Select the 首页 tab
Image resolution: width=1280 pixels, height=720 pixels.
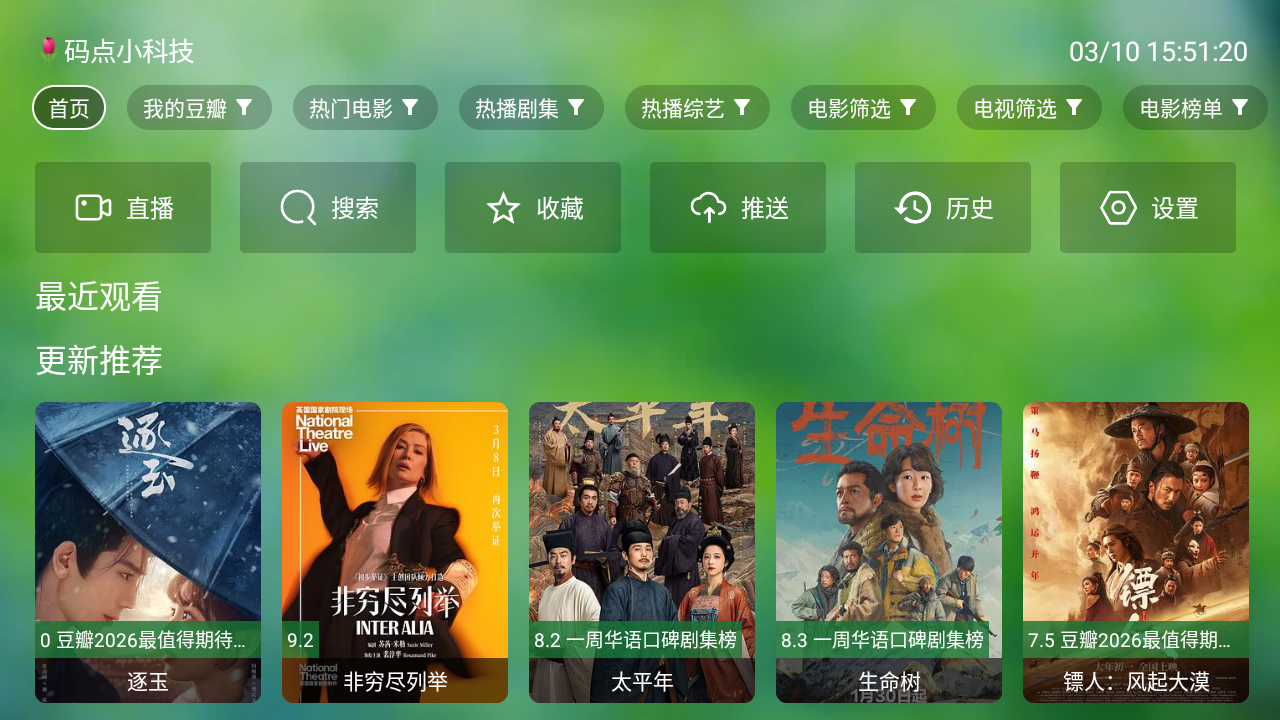tap(69, 108)
